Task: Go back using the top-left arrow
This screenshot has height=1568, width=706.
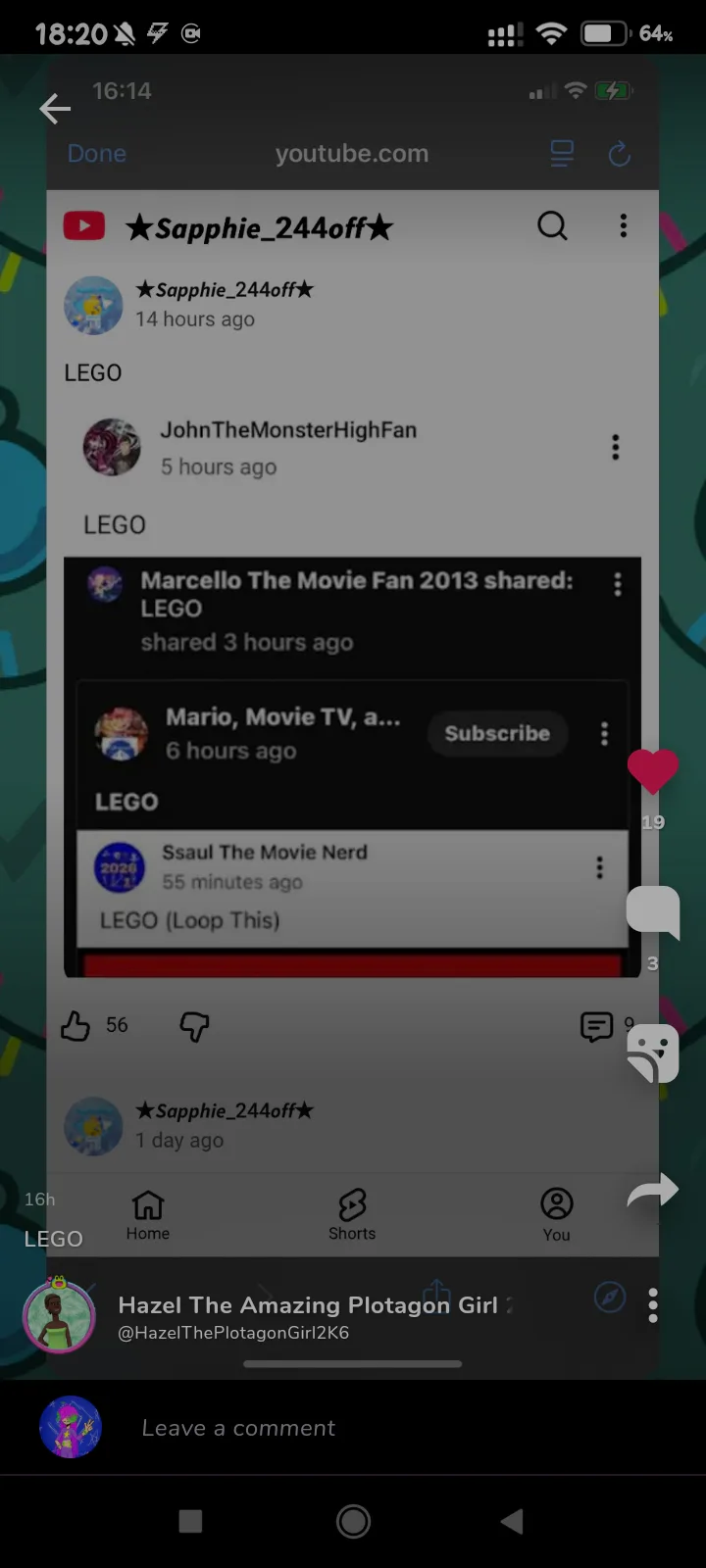Action: [55, 109]
